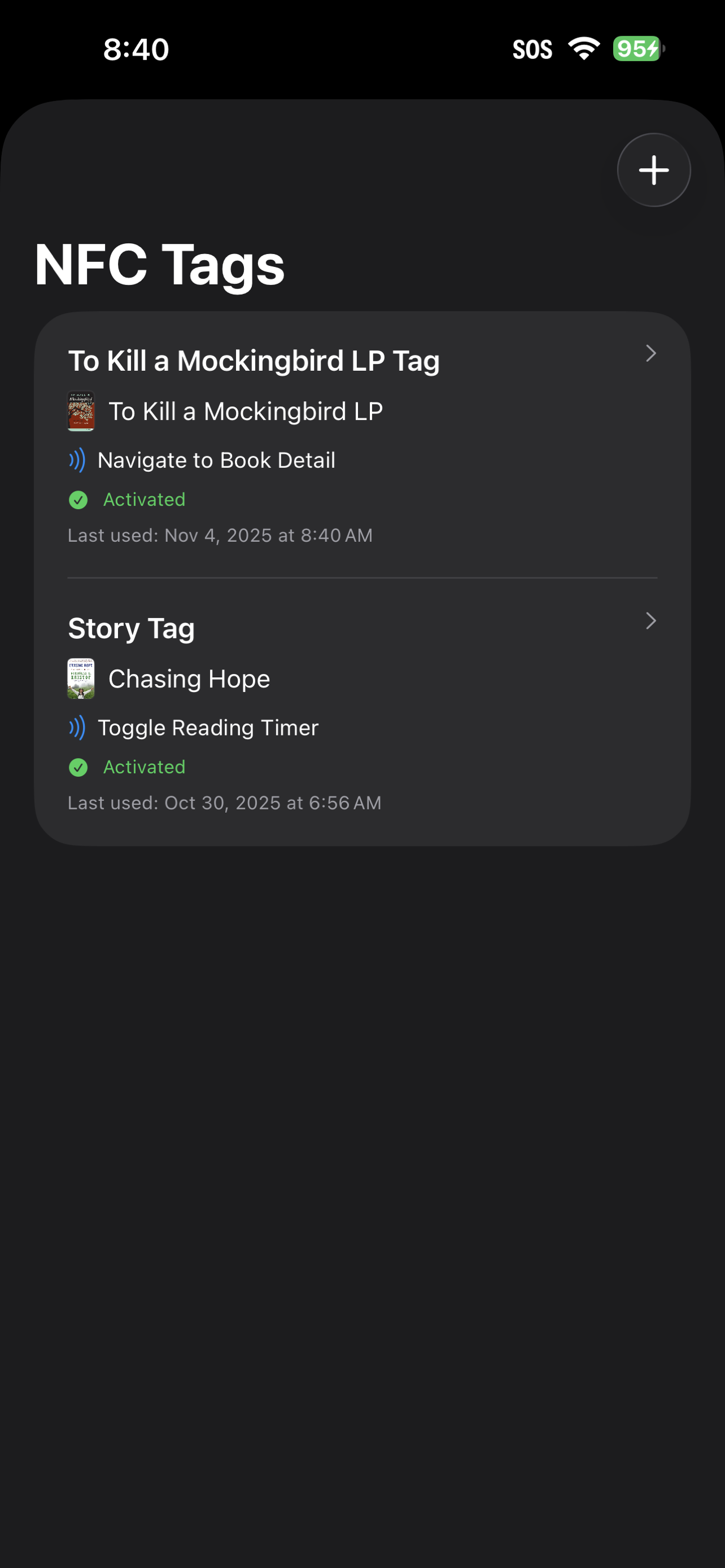
Task: Tap the green Activated checkmark on Mockingbird tag
Action: (78, 500)
